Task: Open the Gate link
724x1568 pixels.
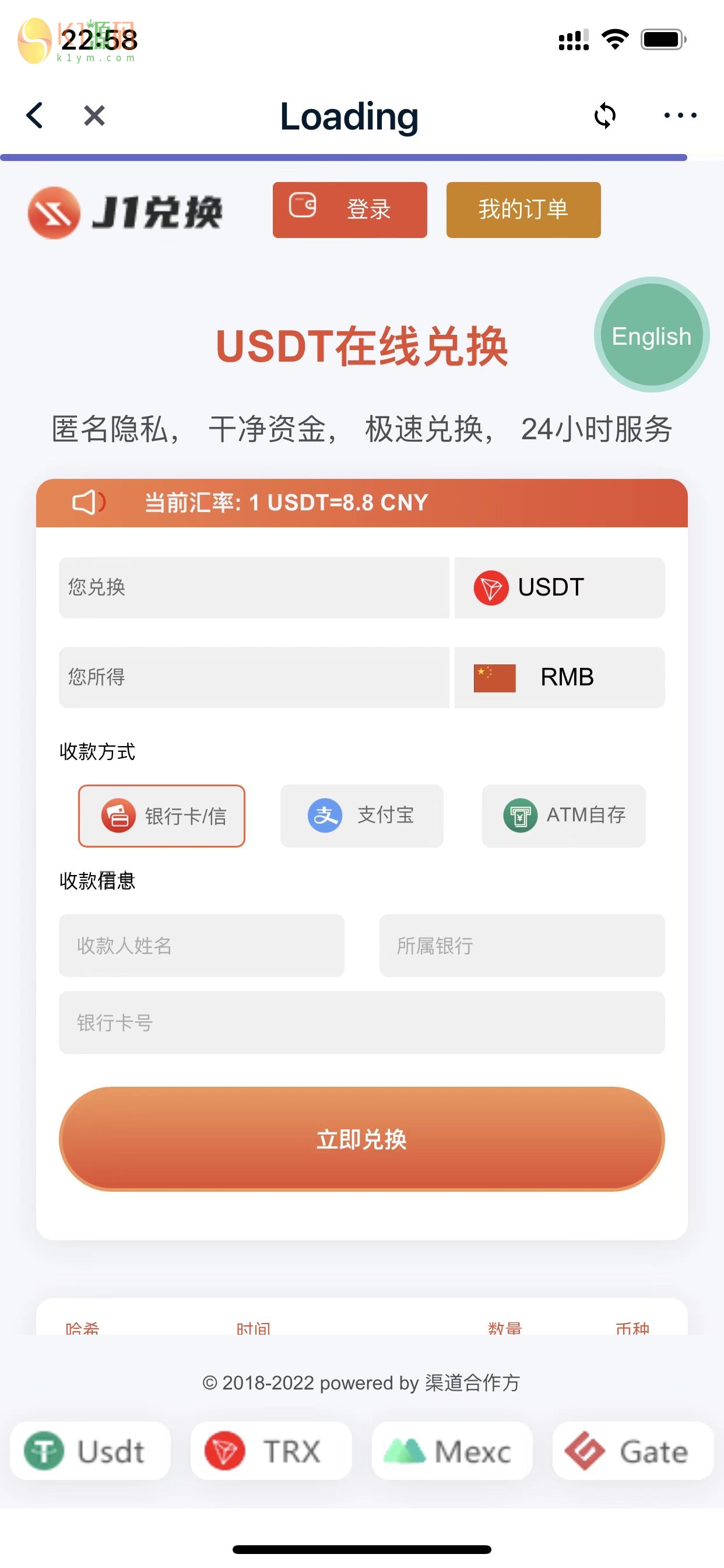Action: point(632,1451)
